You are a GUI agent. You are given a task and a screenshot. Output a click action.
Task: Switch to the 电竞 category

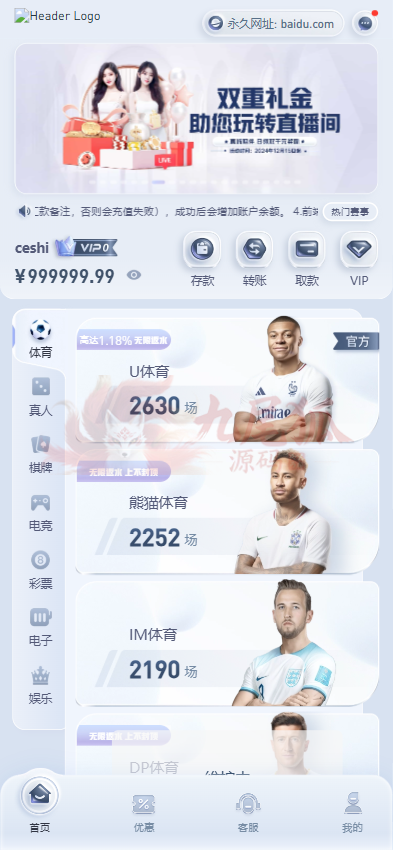pos(40,513)
